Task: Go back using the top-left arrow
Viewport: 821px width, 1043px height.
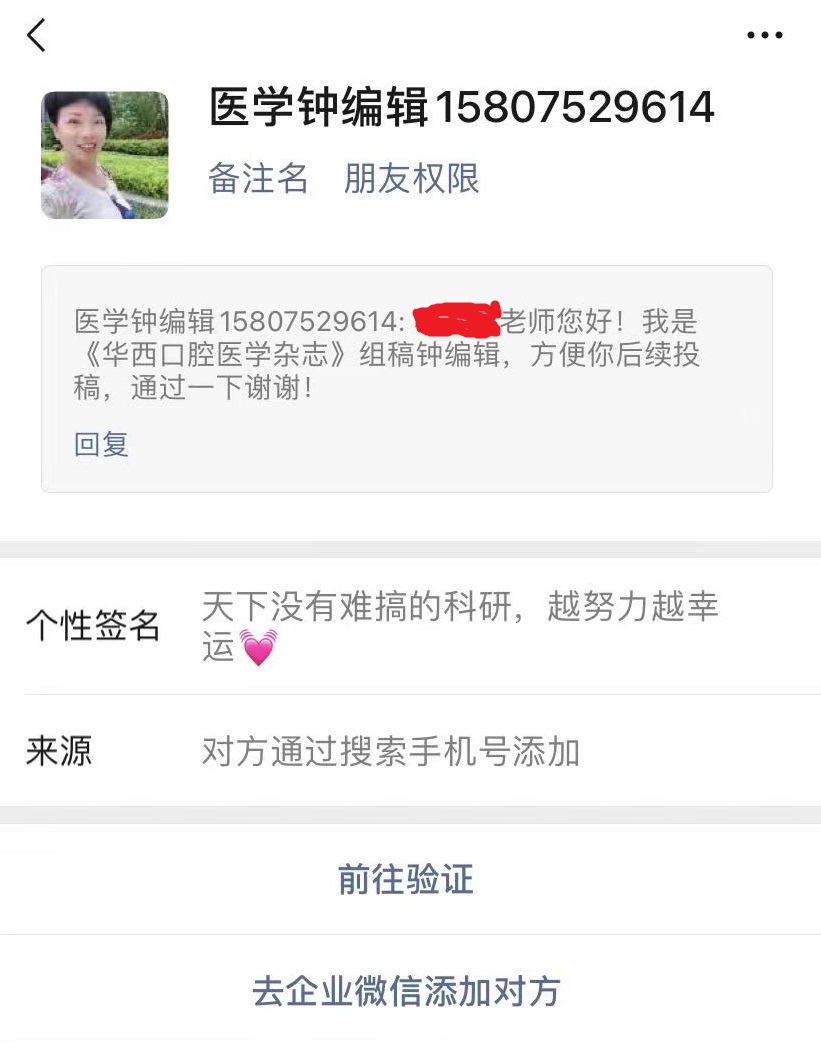Action: 37,36
